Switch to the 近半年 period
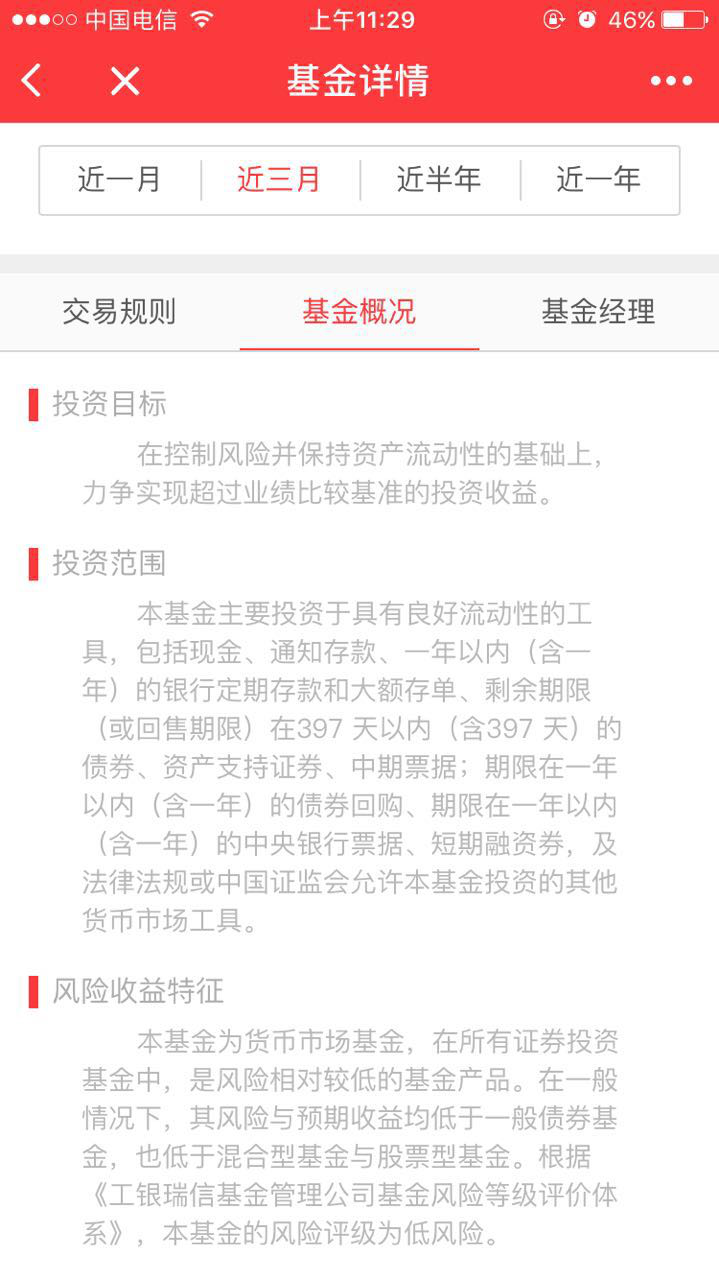Viewport: 719px width, 1280px height. (439, 180)
